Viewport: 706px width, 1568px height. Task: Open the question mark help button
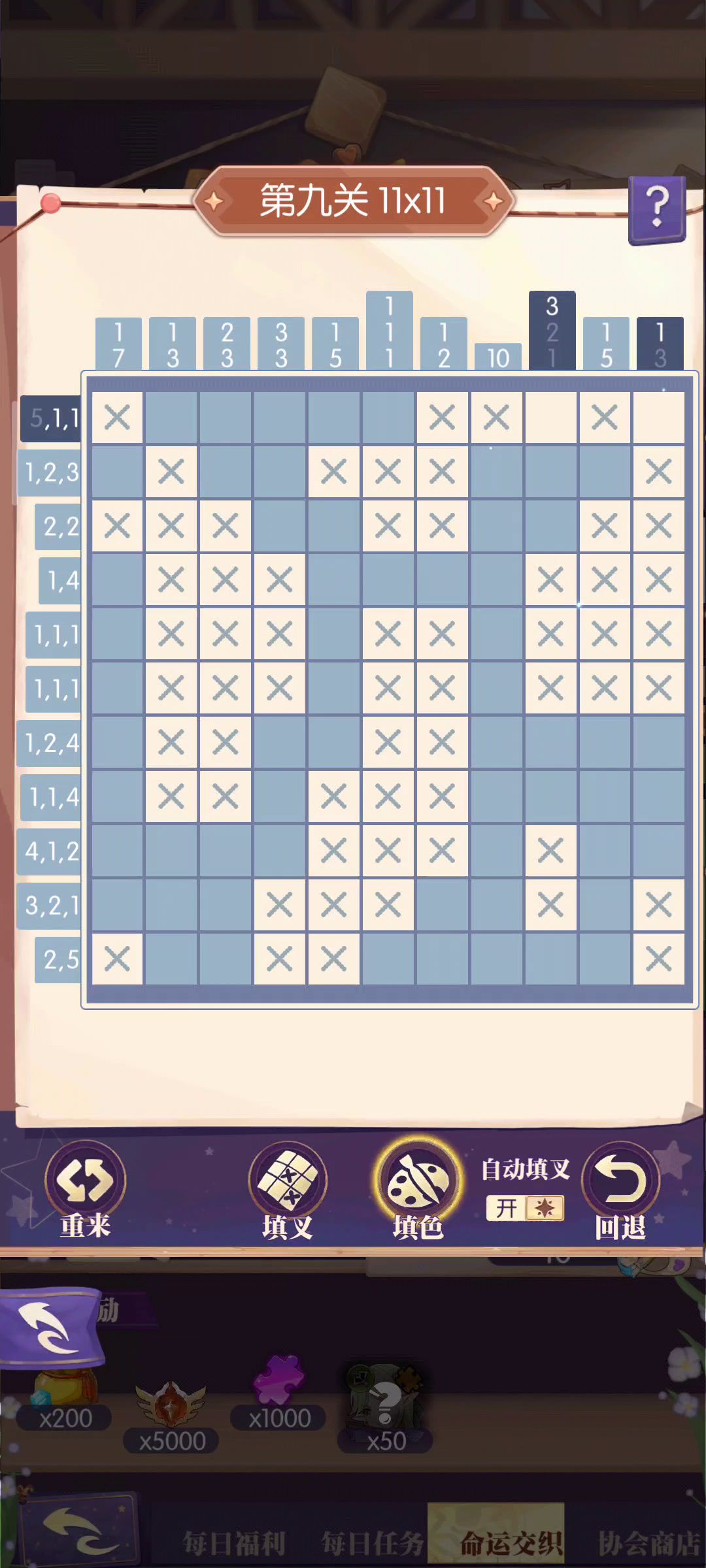pos(657,209)
